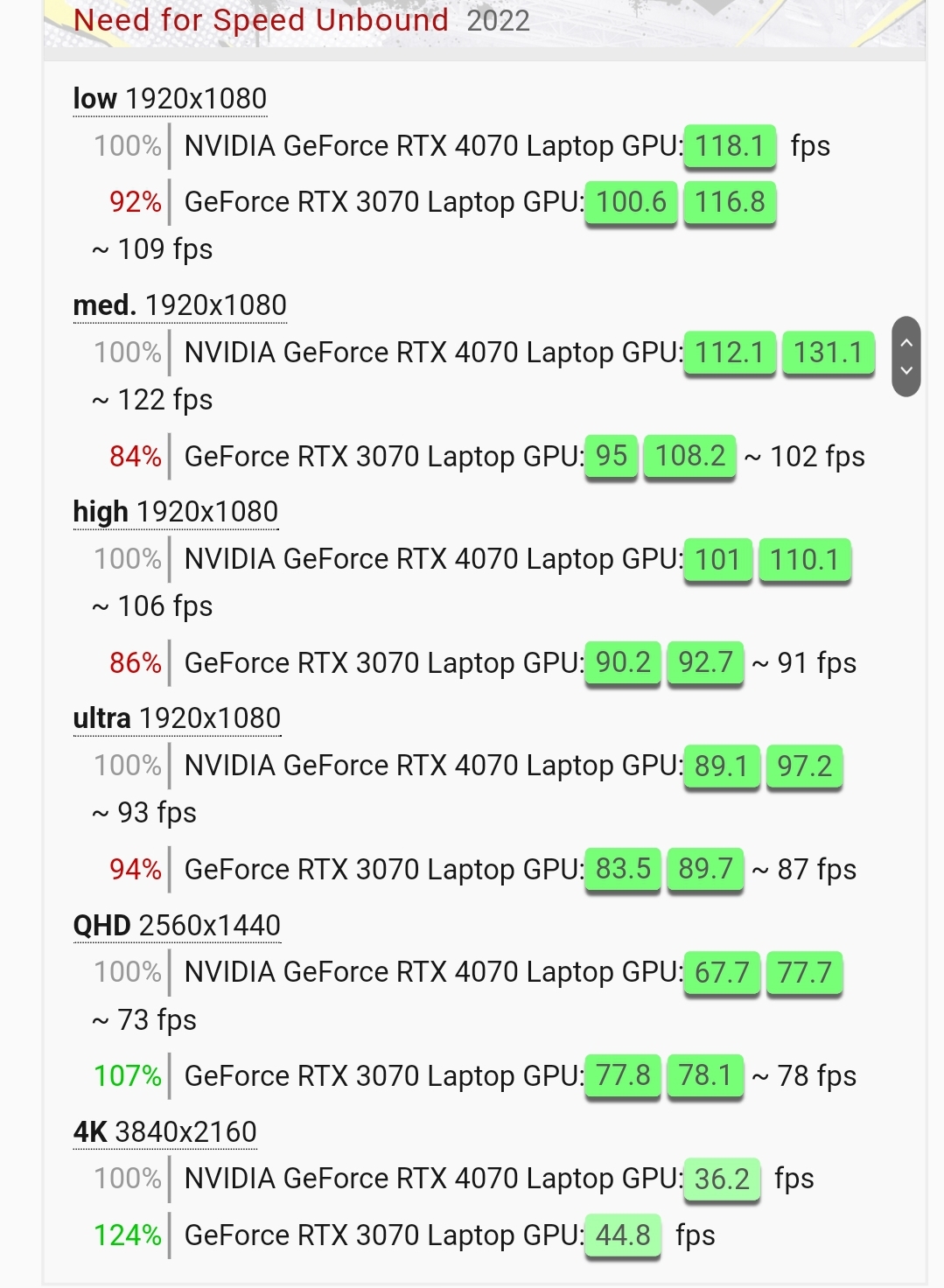Tap the 118.1 fps result chip
The image size is (944, 1288).
coord(730,146)
